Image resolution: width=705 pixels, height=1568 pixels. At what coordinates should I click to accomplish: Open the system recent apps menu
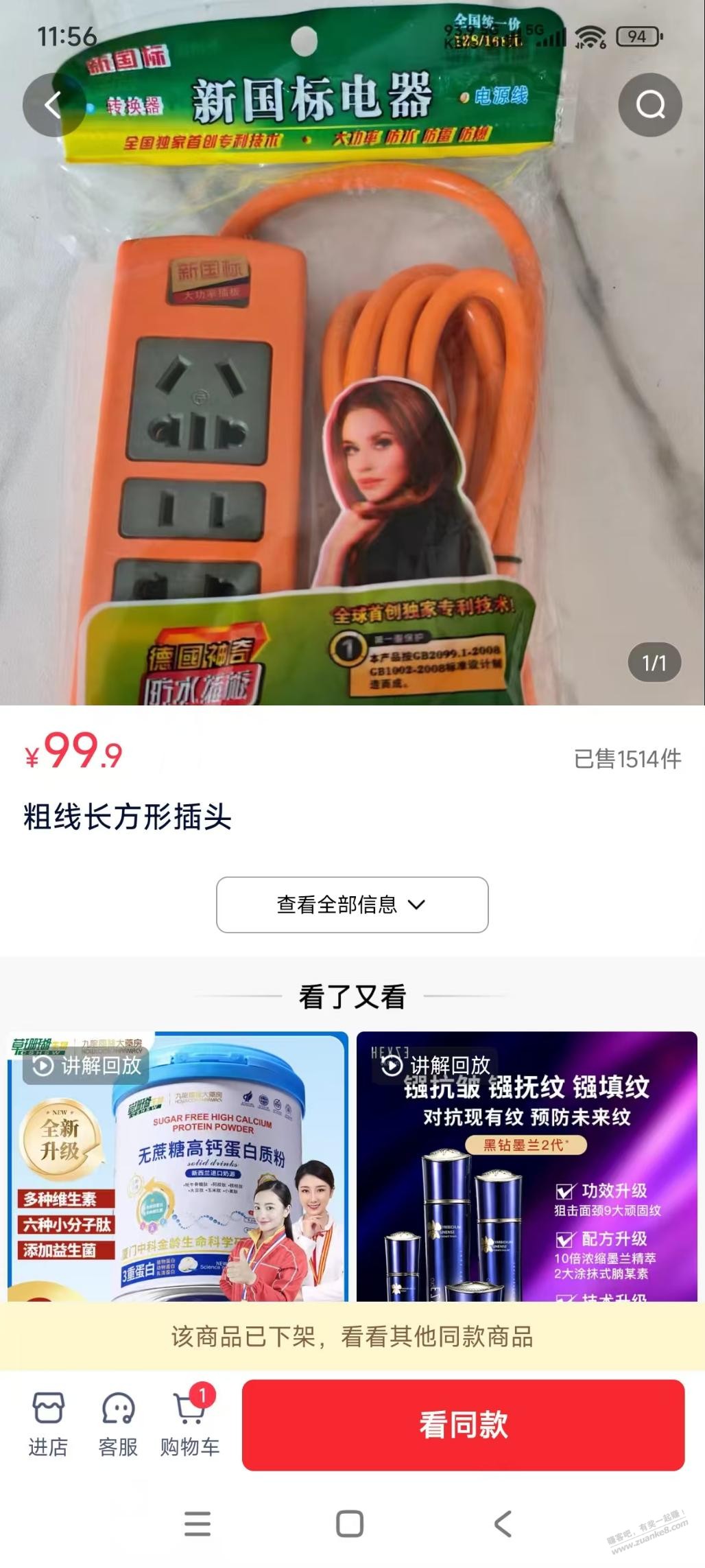(198, 1524)
